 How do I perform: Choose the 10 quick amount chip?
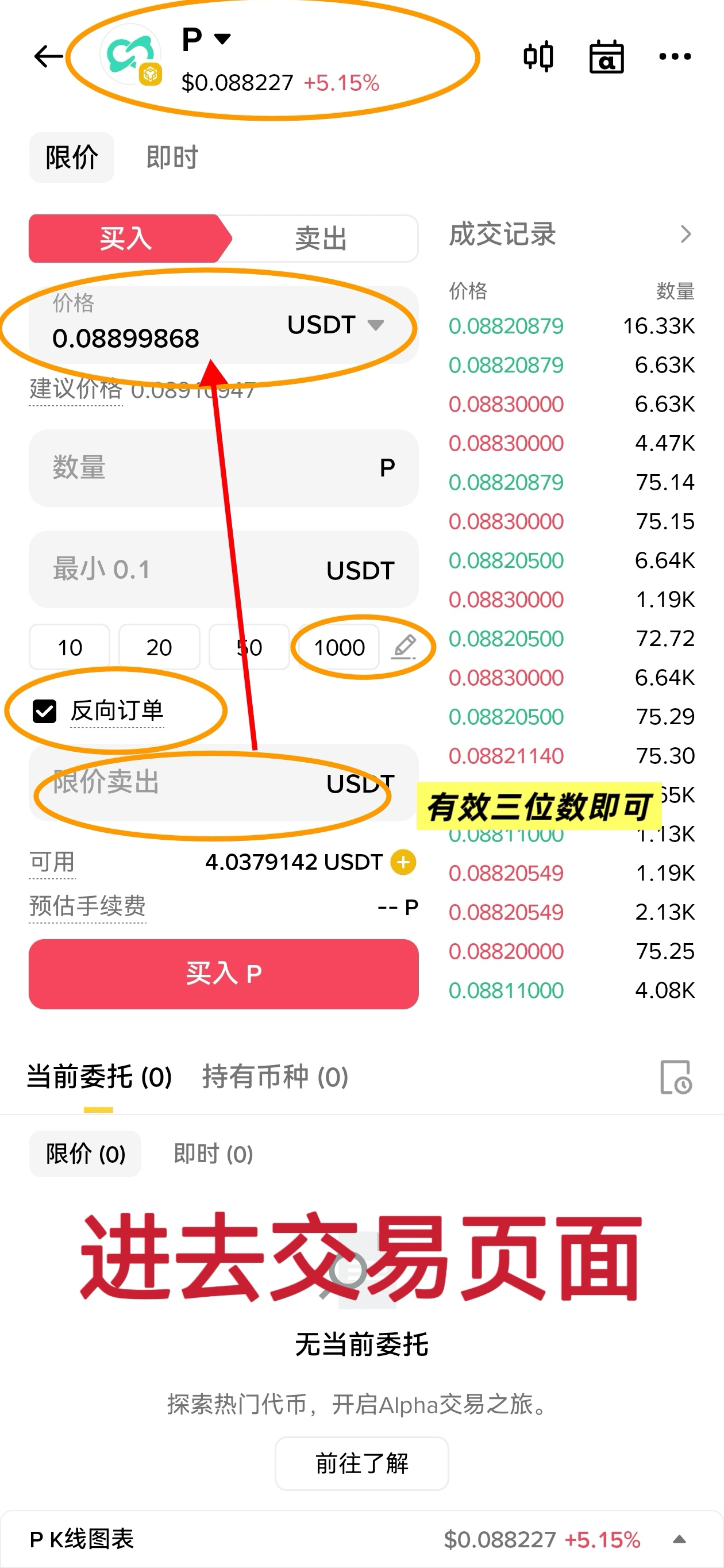[x=70, y=647]
